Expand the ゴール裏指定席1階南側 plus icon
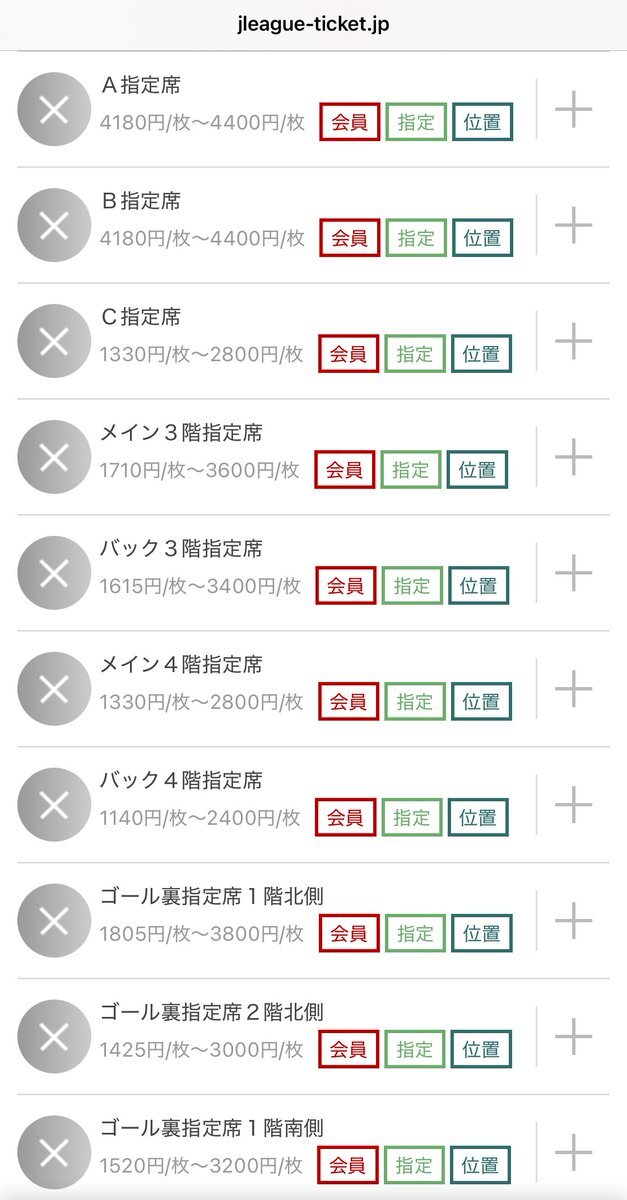This screenshot has width=627, height=1200. [574, 1153]
